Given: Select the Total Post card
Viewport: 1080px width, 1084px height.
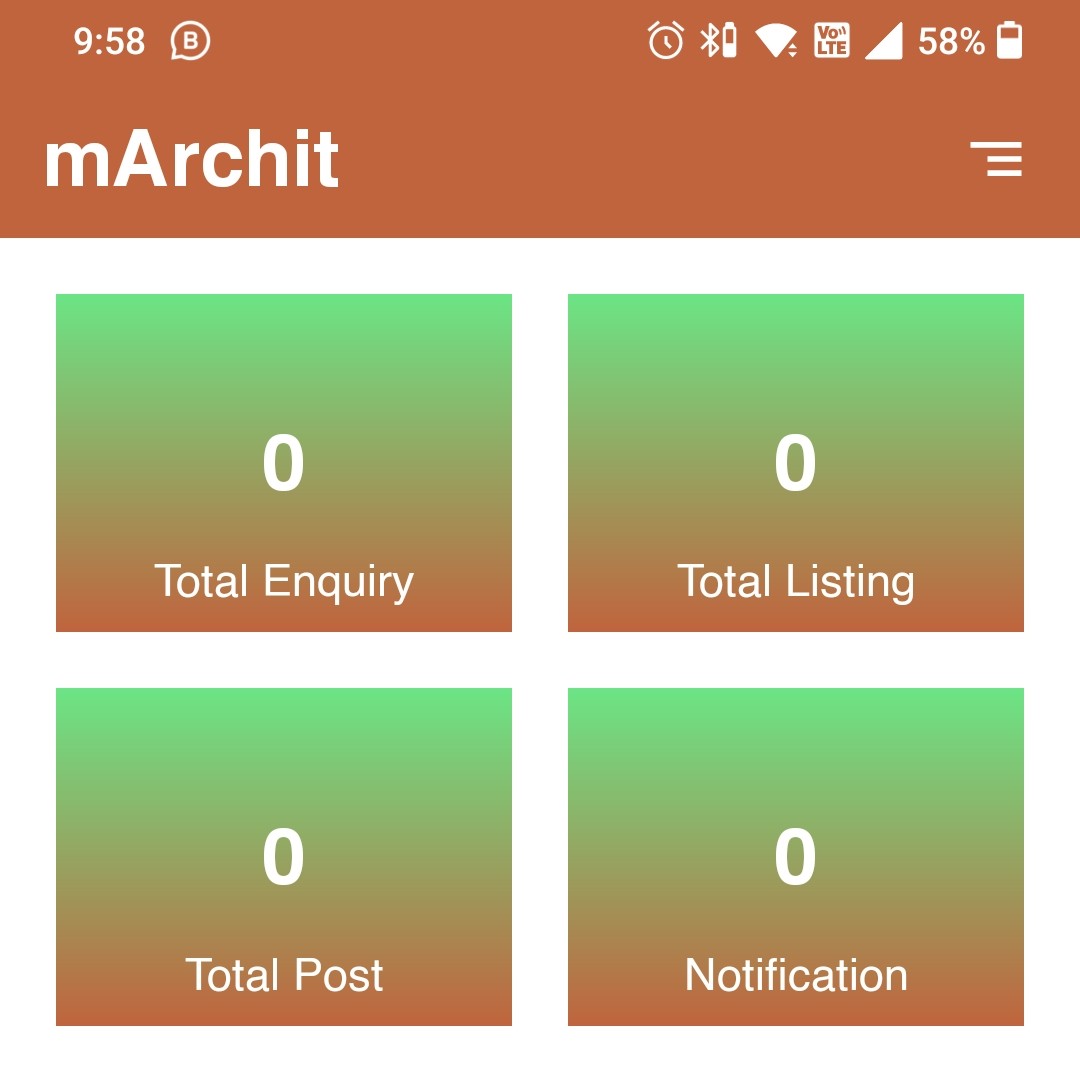Looking at the screenshot, I should [x=284, y=857].
